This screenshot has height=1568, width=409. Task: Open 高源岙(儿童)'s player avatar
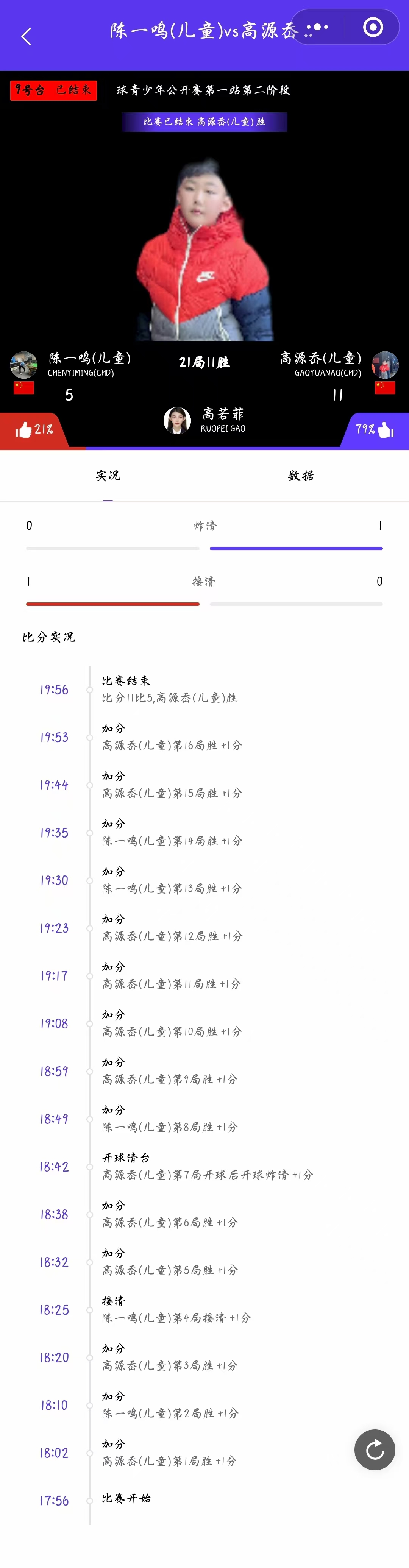pos(385,365)
